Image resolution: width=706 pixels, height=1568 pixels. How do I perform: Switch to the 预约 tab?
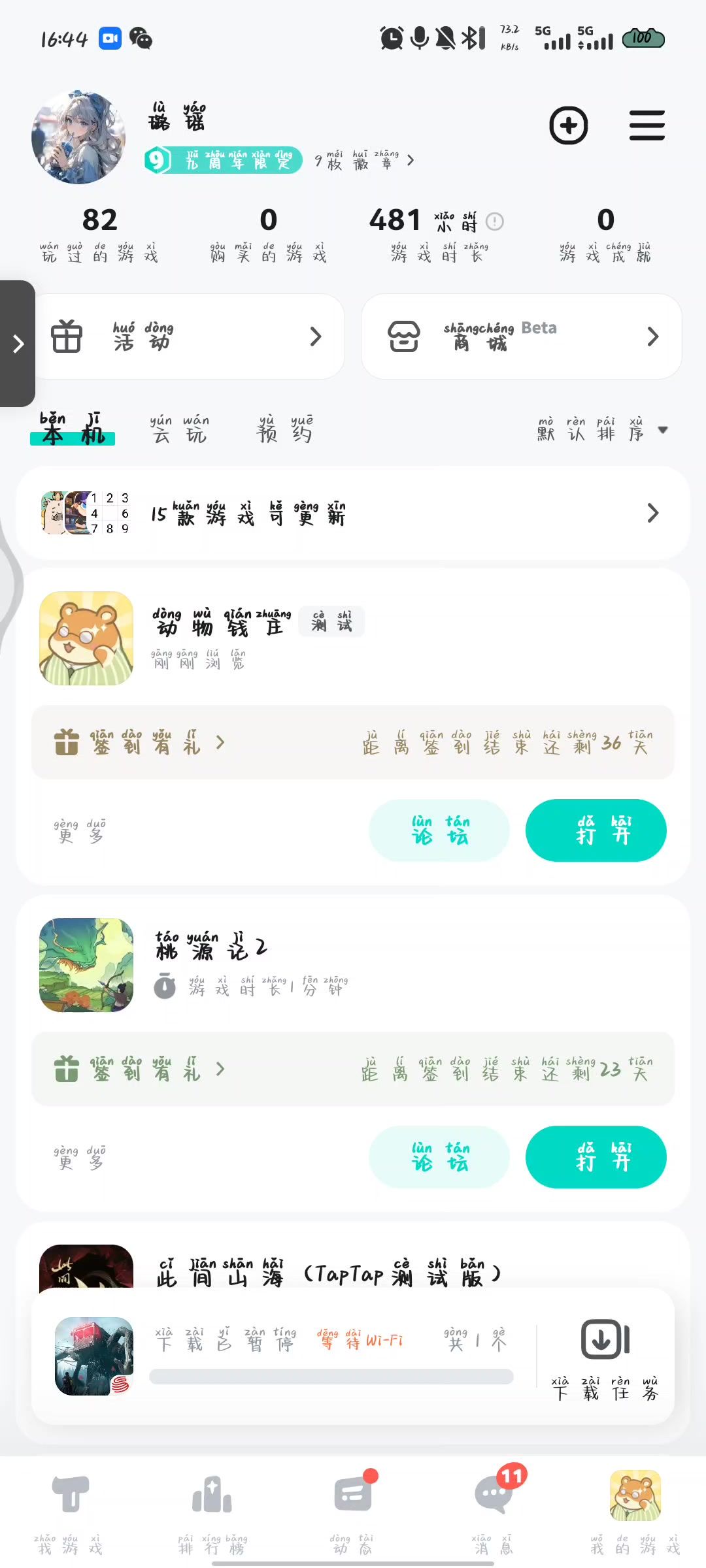click(x=285, y=429)
